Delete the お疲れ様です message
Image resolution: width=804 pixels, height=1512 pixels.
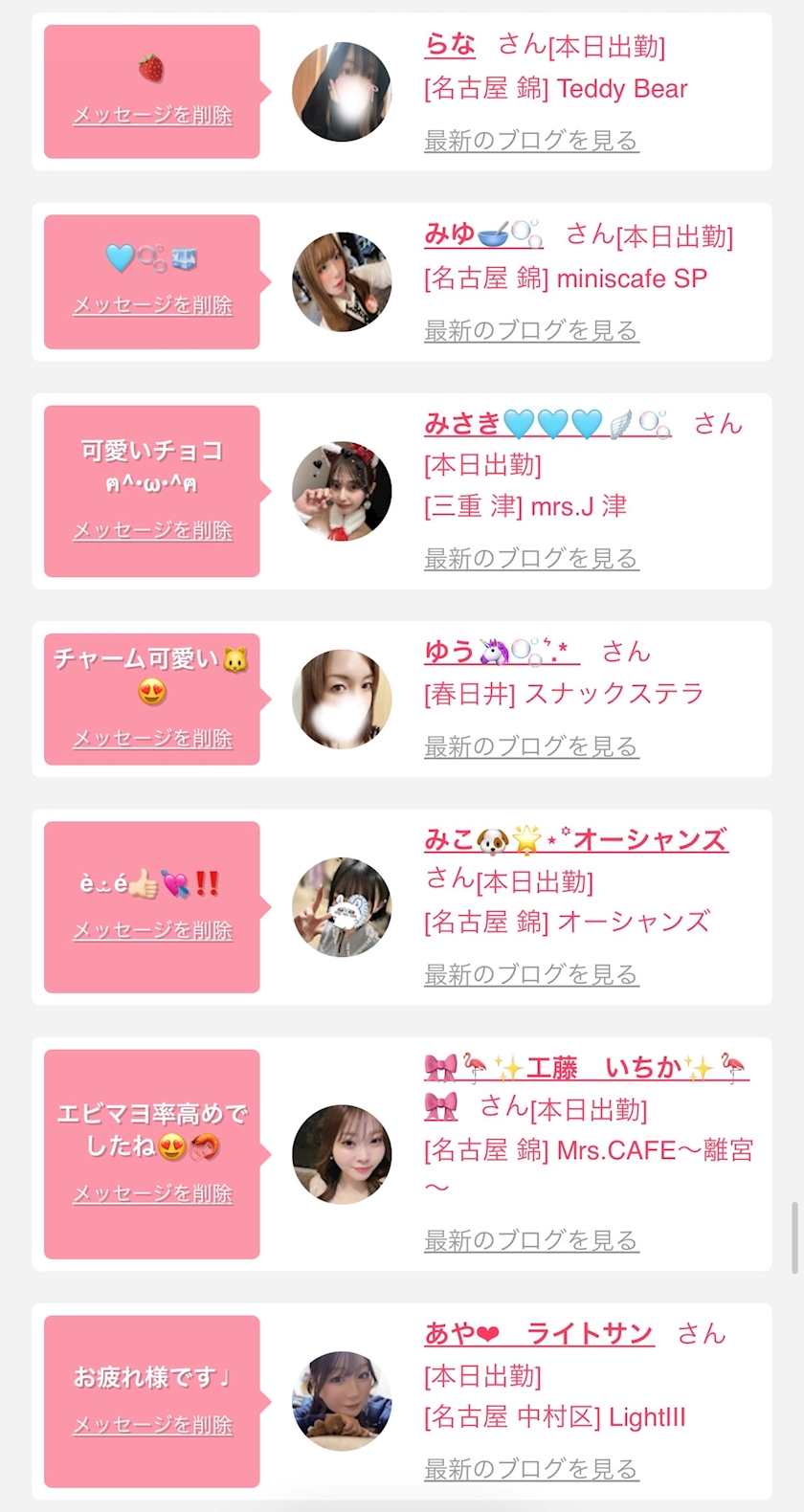click(x=153, y=1425)
